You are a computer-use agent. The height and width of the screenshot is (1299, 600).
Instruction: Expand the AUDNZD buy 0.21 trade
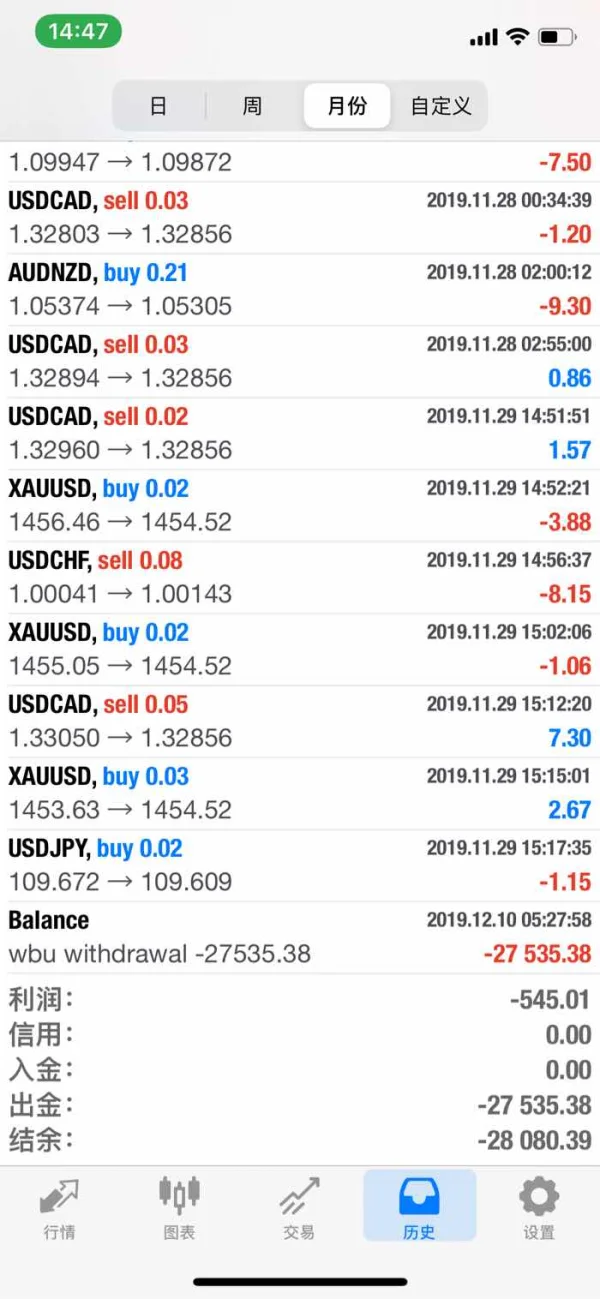click(x=300, y=290)
